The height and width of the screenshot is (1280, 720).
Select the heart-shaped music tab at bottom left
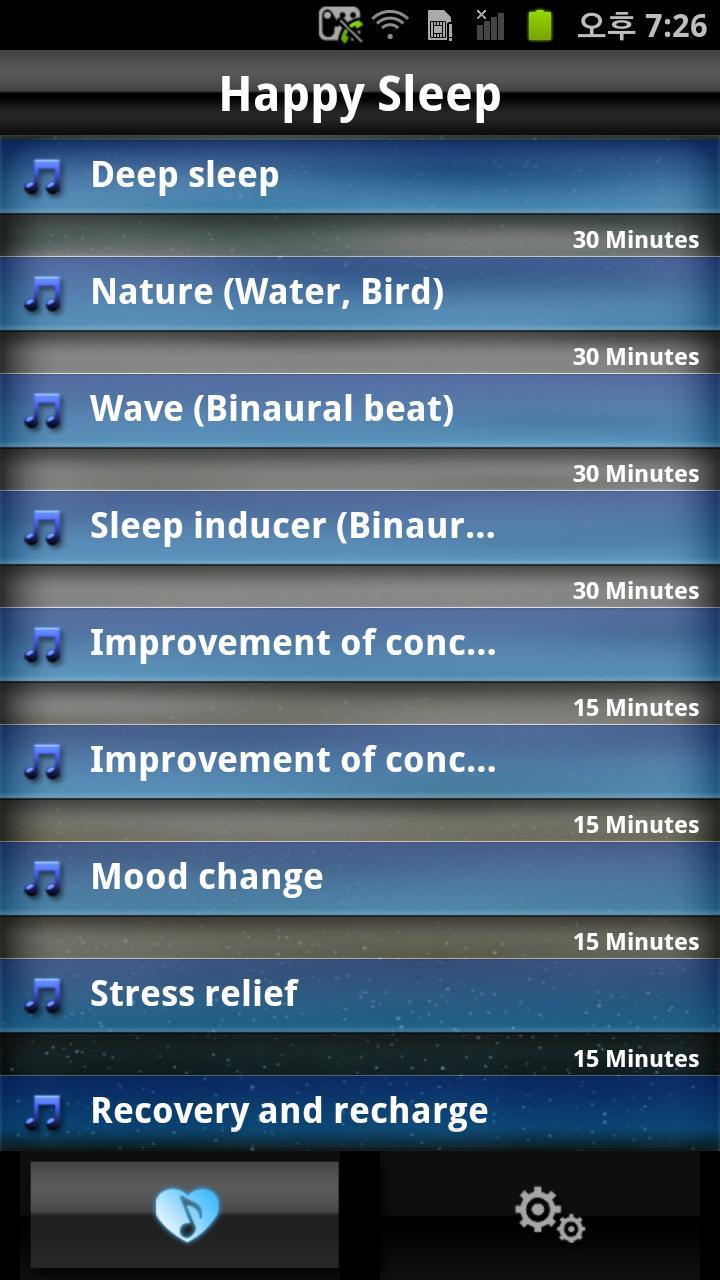(x=183, y=1214)
